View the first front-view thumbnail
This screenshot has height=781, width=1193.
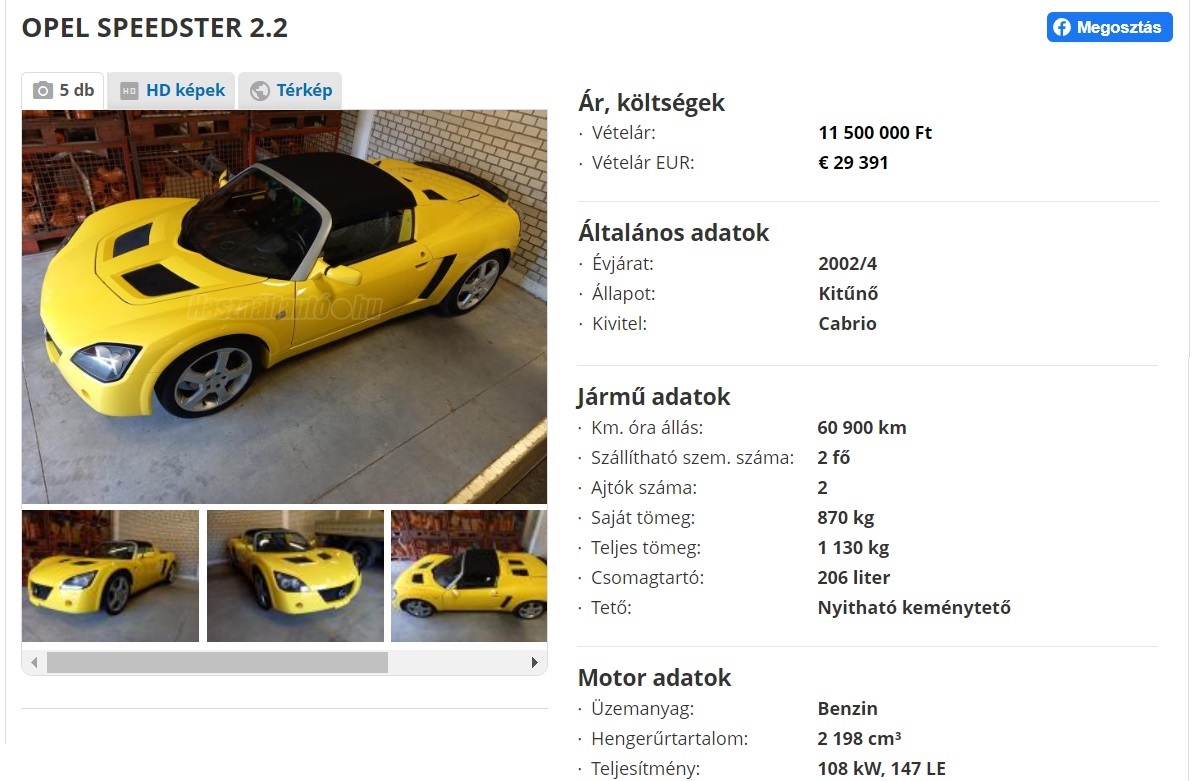click(110, 576)
